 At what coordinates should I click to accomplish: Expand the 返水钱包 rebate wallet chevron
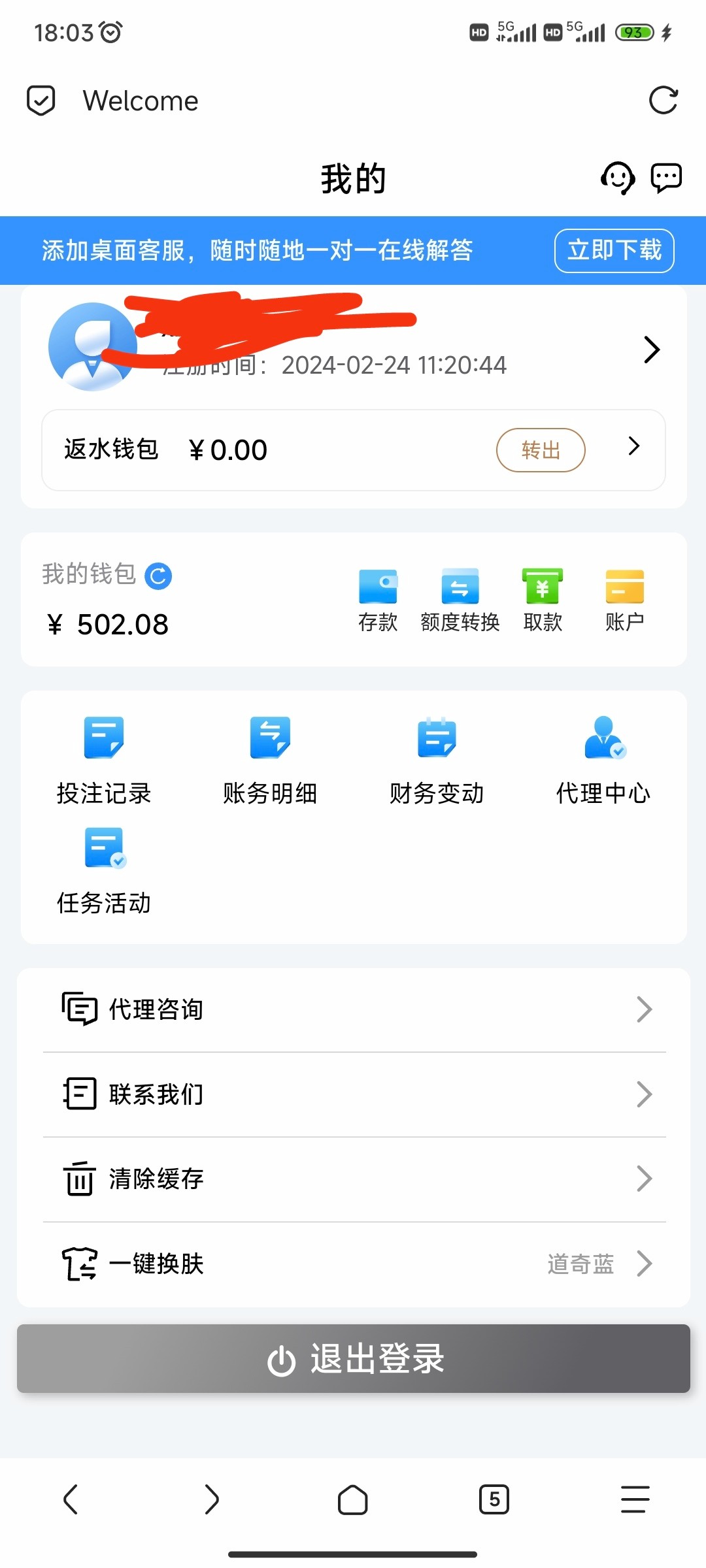633,446
